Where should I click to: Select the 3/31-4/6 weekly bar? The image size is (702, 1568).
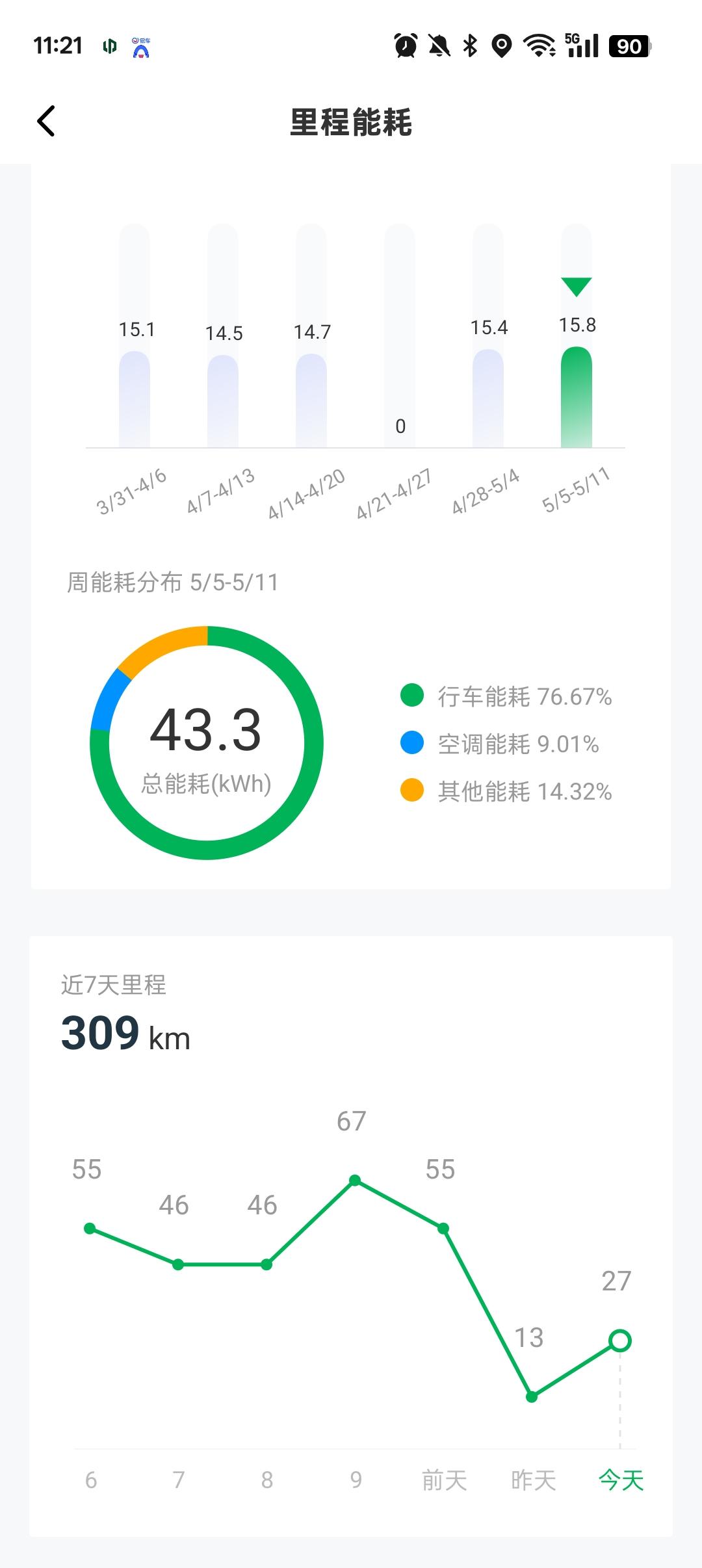(x=135, y=335)
